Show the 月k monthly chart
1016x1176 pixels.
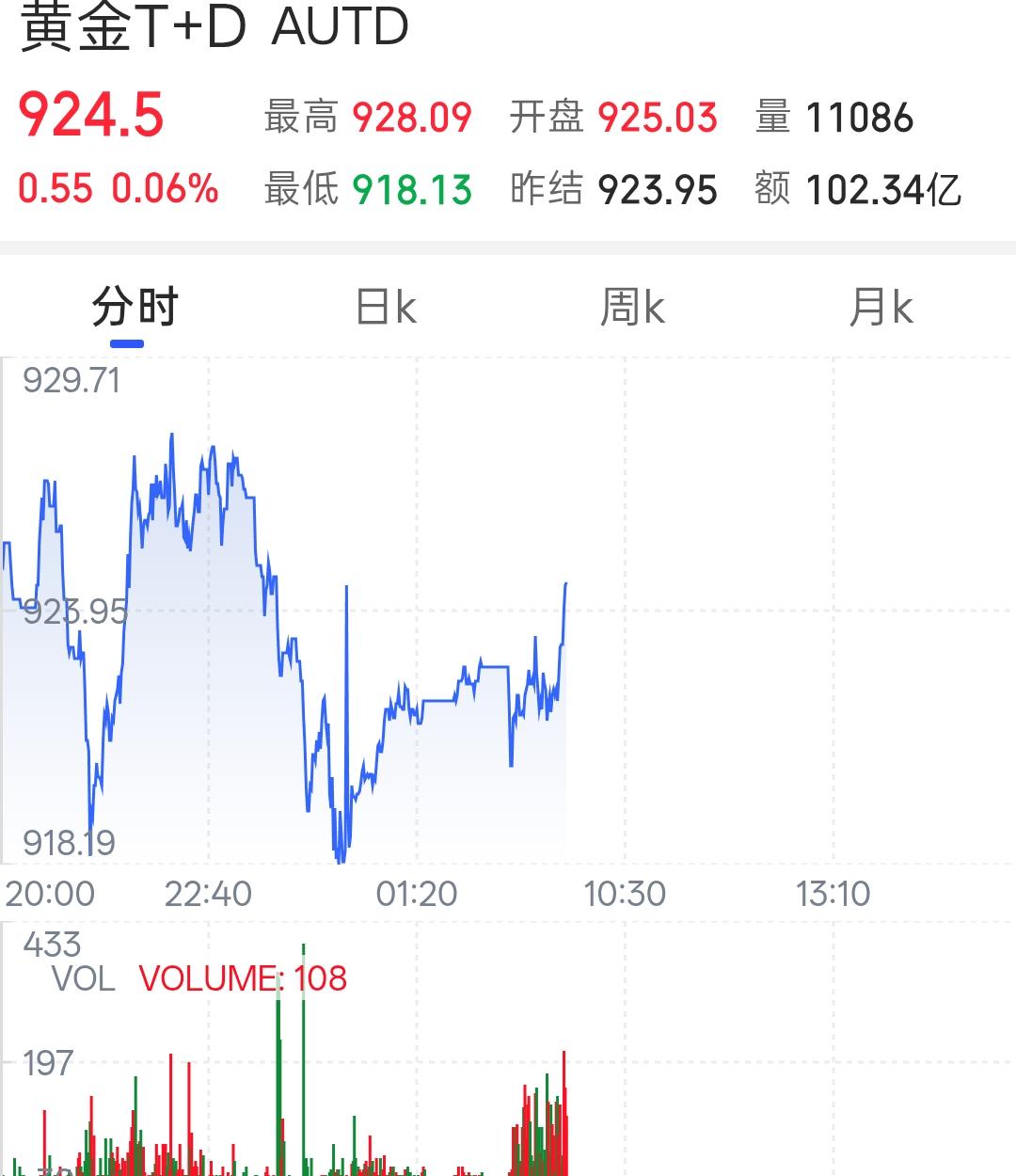[x=881, y=308]
